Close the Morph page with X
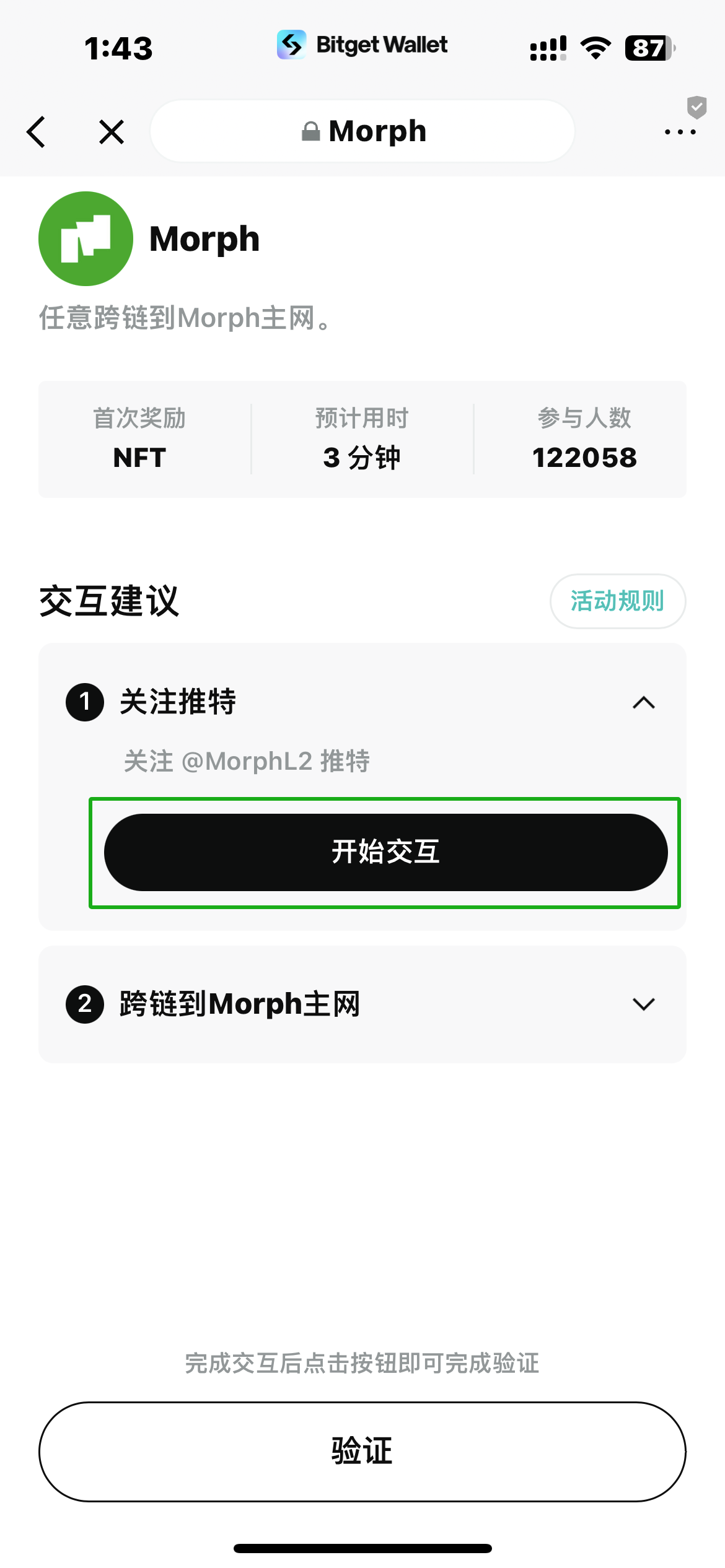 tap(112, 132)
